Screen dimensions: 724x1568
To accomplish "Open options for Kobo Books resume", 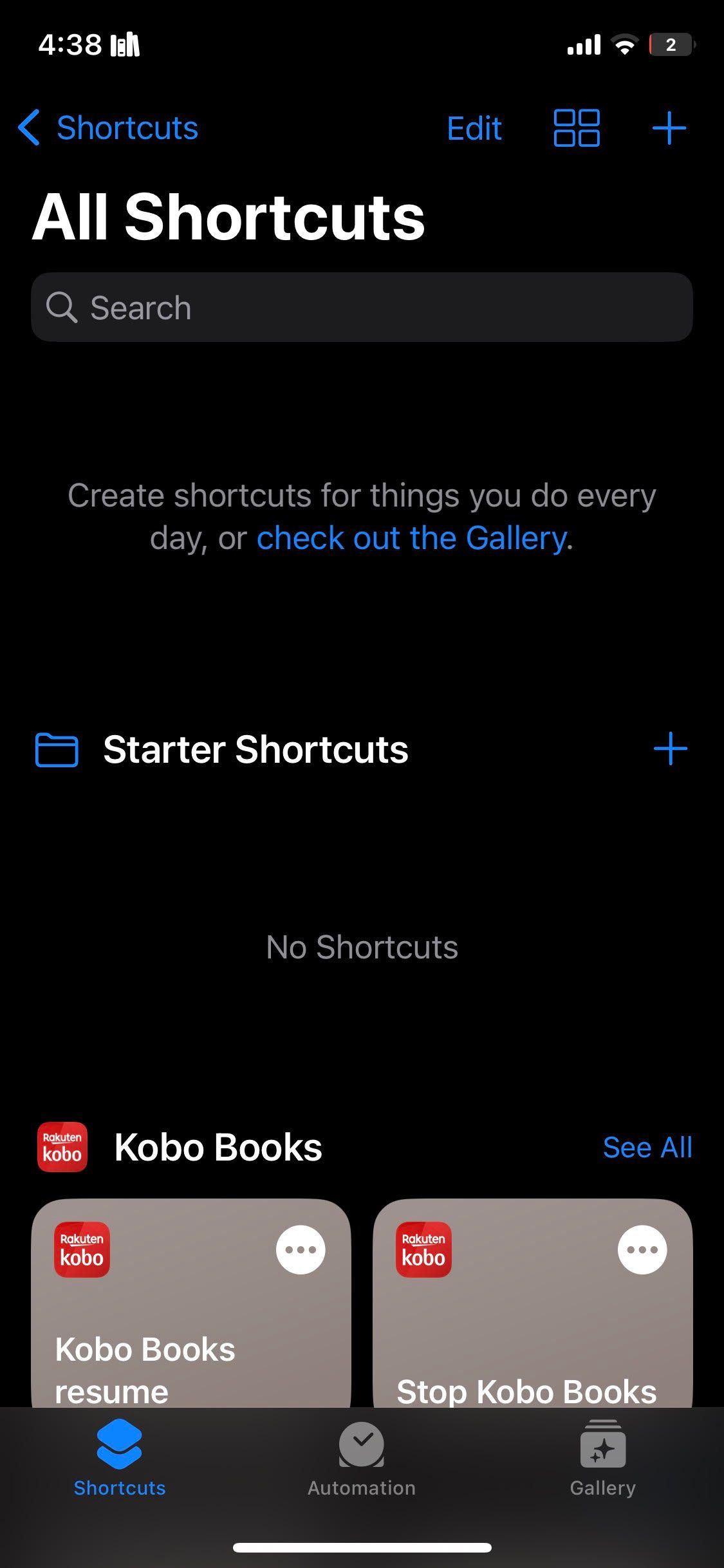I will [x=301, y=1249].
